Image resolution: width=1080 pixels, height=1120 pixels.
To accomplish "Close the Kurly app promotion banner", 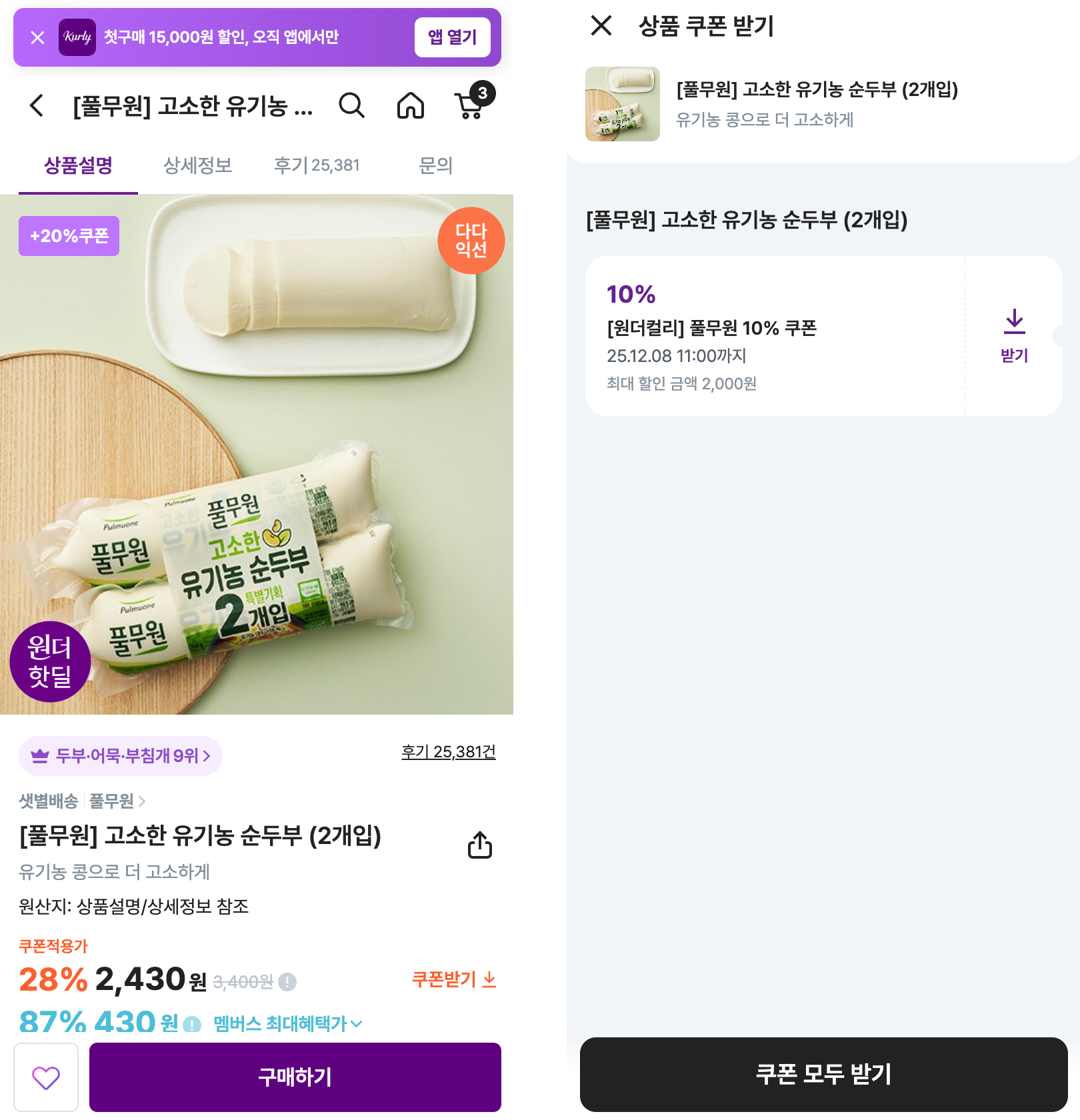I will pyautogui.click(x=38, y=37).
